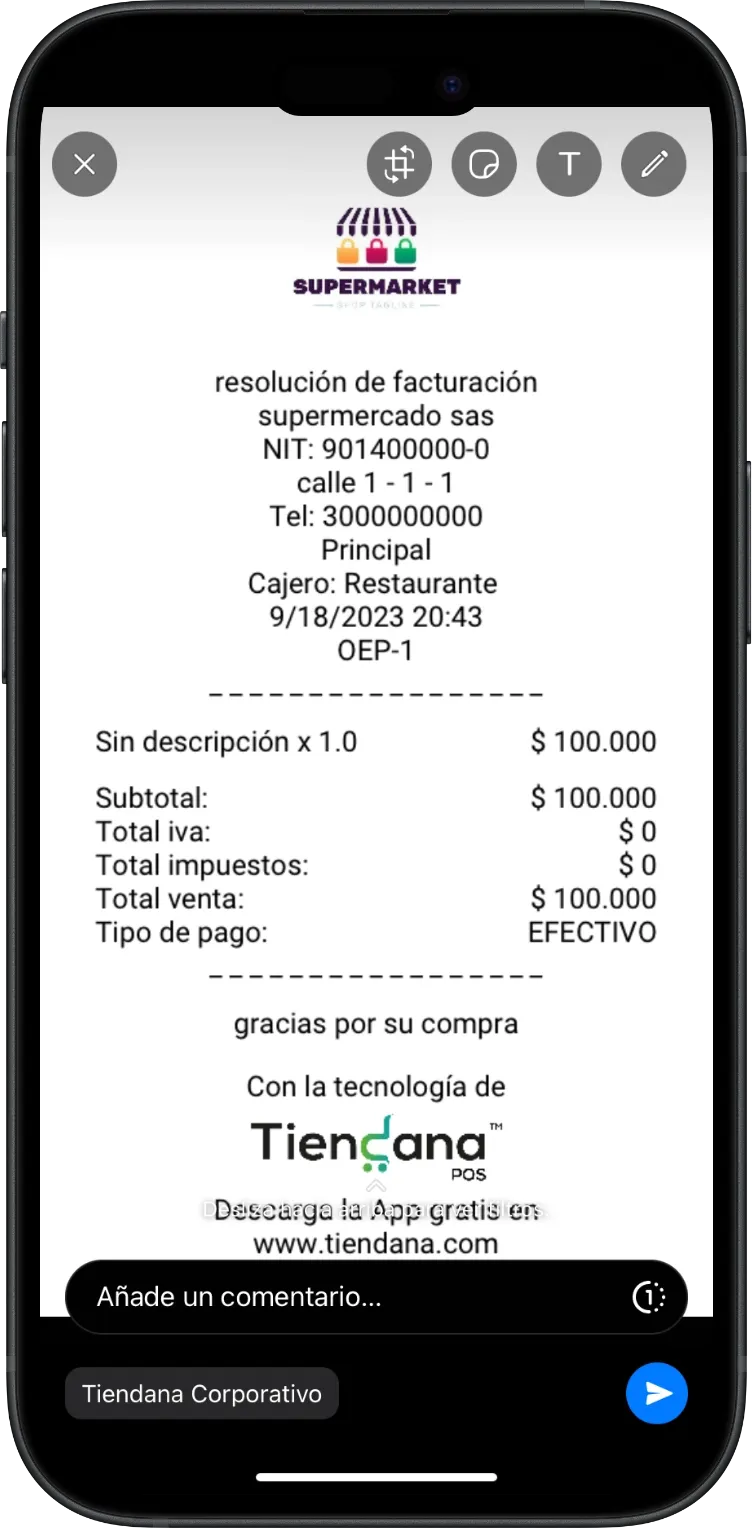Image resolution: width=752 pixels, height=1528 pixels.
Task: Send the image with the blue arrow
Action: coord(657,1393)
